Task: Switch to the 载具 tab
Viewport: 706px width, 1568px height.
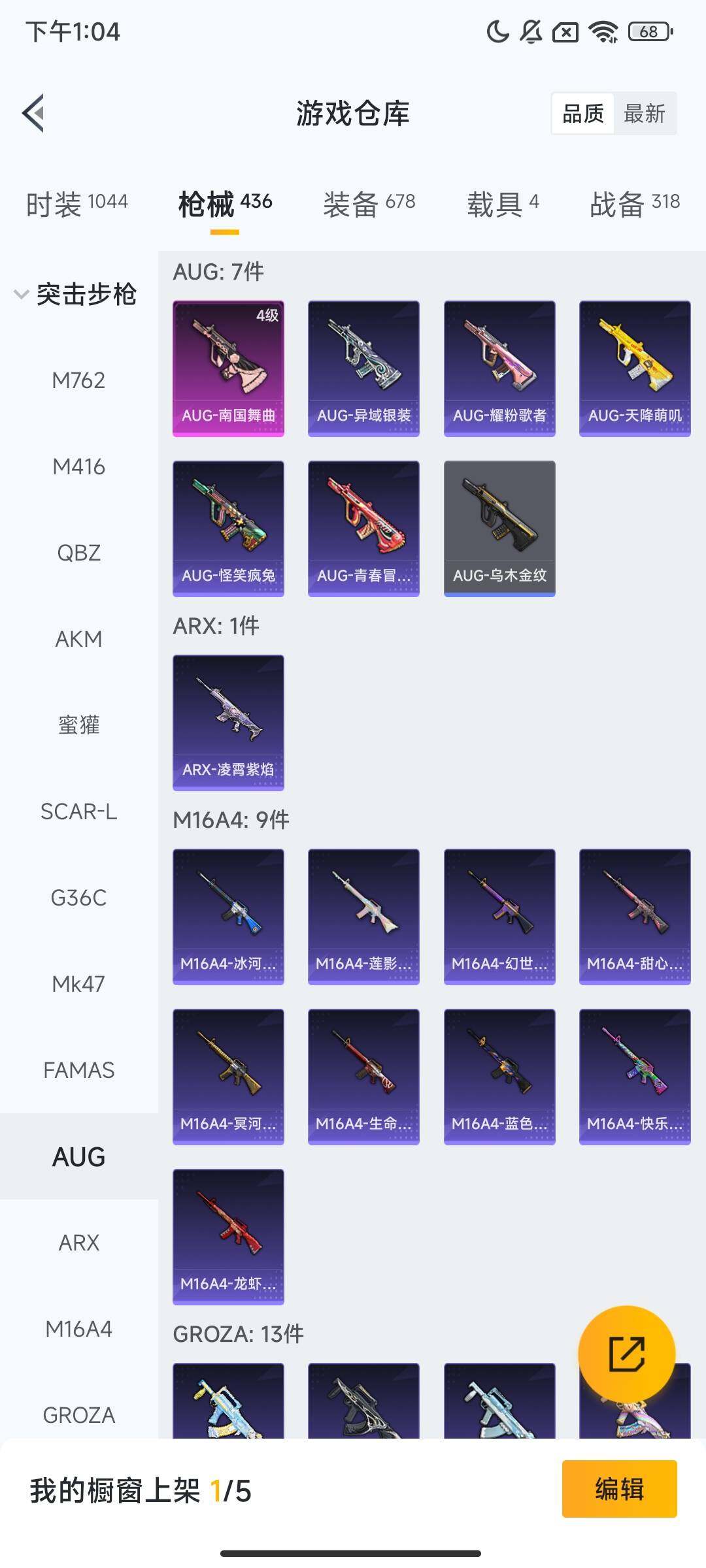Action: coord(502,204)
